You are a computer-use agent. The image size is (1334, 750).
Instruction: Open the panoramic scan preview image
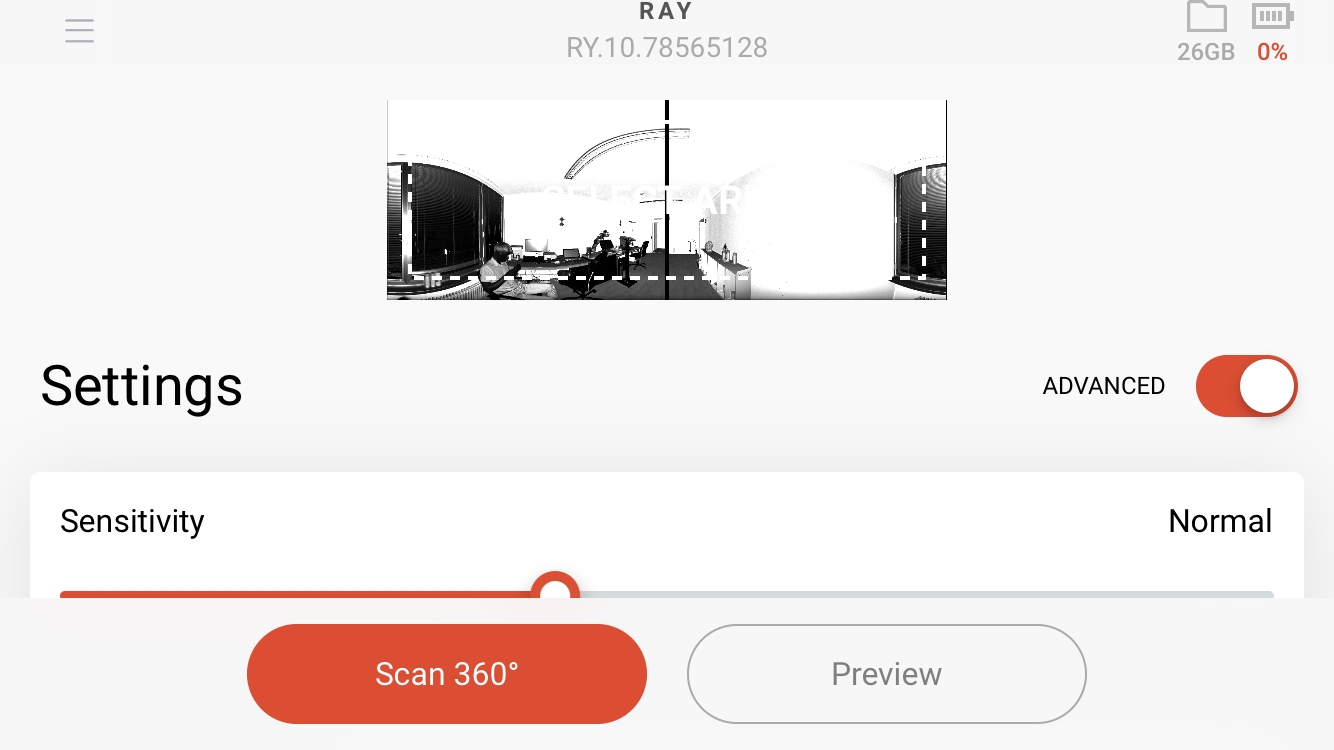click(666, 199)
